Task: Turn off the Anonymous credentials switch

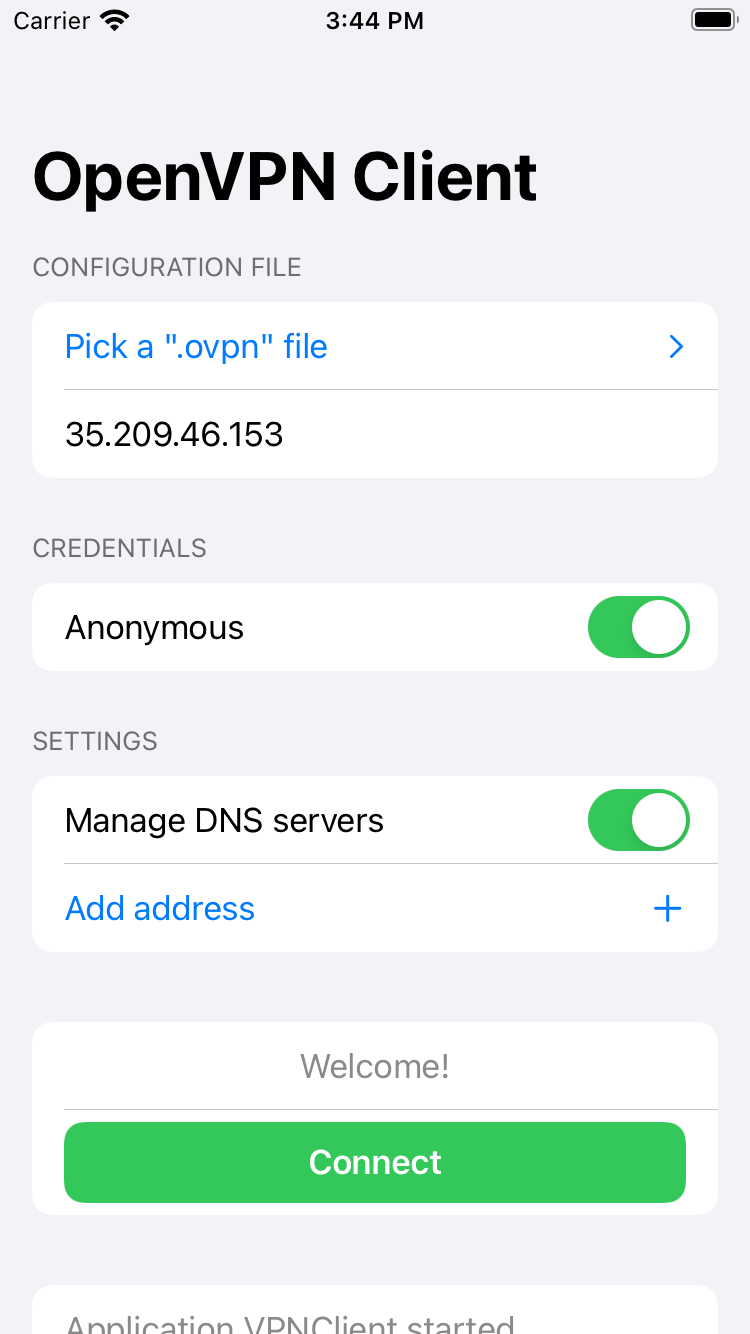Action: point(639,627)
